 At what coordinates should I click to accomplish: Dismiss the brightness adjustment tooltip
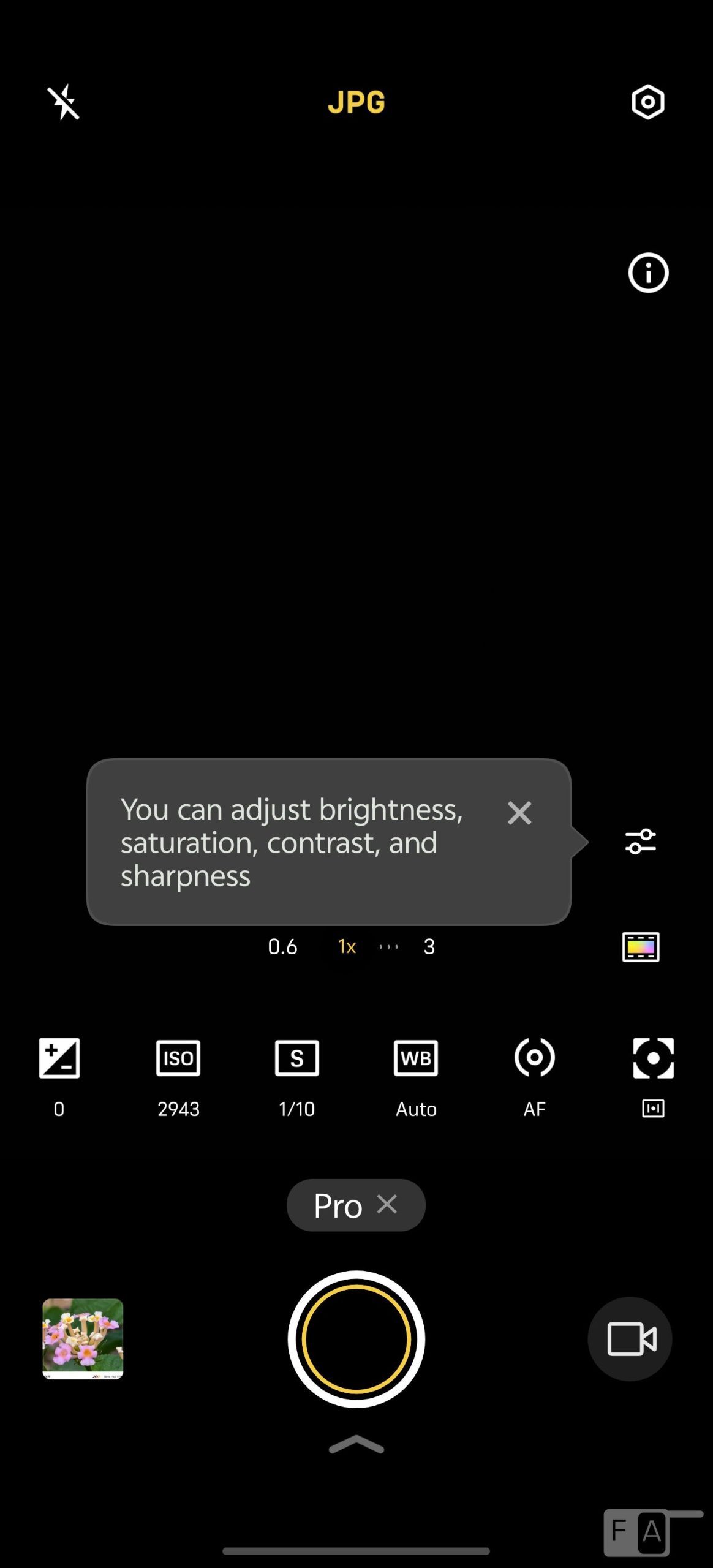pyautogui.click(x=519, y=813)
